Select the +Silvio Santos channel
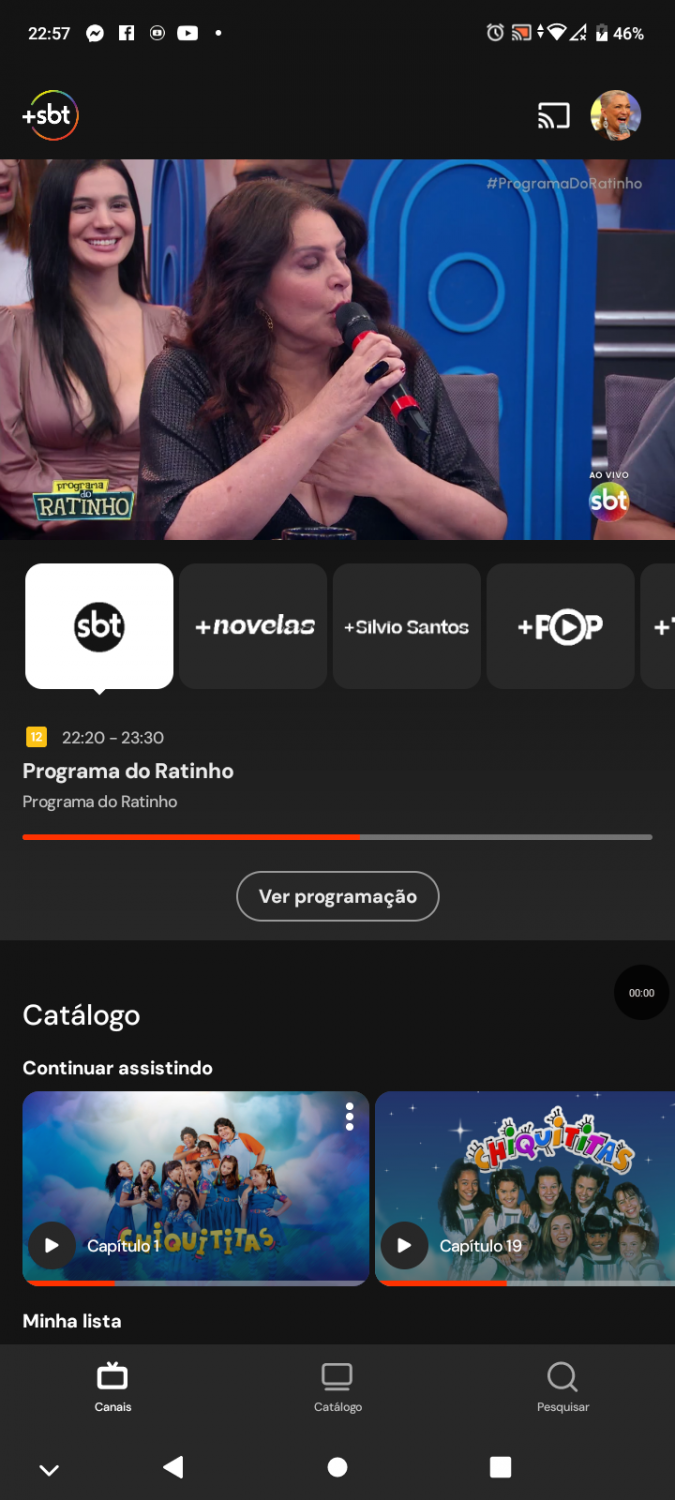 point(407,627)
